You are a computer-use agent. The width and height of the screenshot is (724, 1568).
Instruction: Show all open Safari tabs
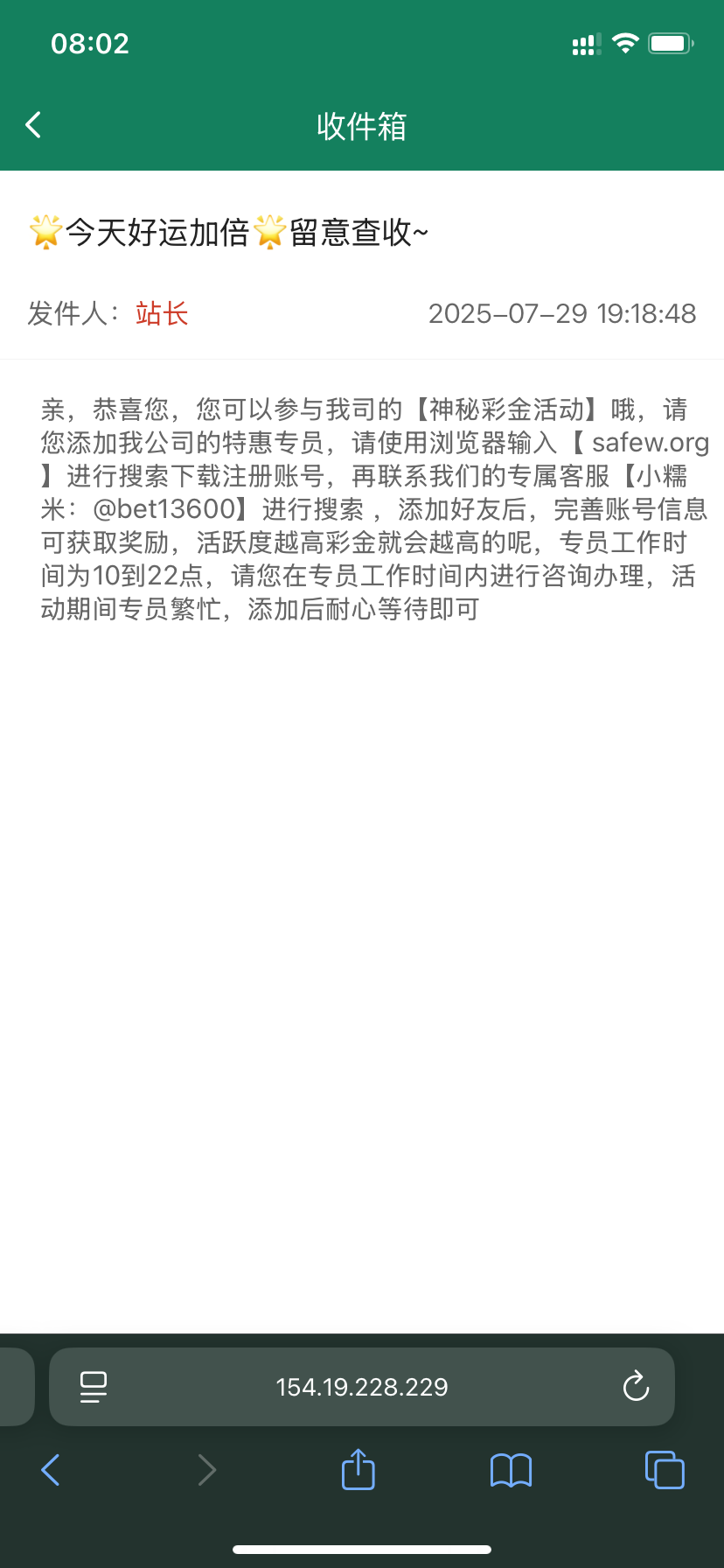click(x=665, y=1470)
